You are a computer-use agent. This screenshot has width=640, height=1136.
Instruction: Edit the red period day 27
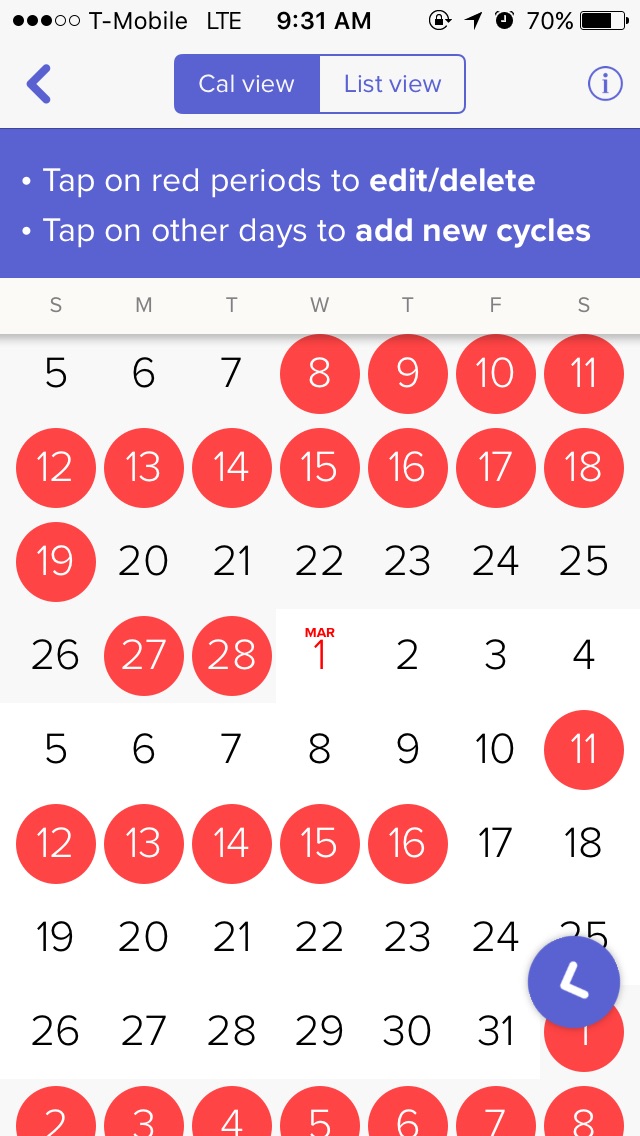click(143, 656)
